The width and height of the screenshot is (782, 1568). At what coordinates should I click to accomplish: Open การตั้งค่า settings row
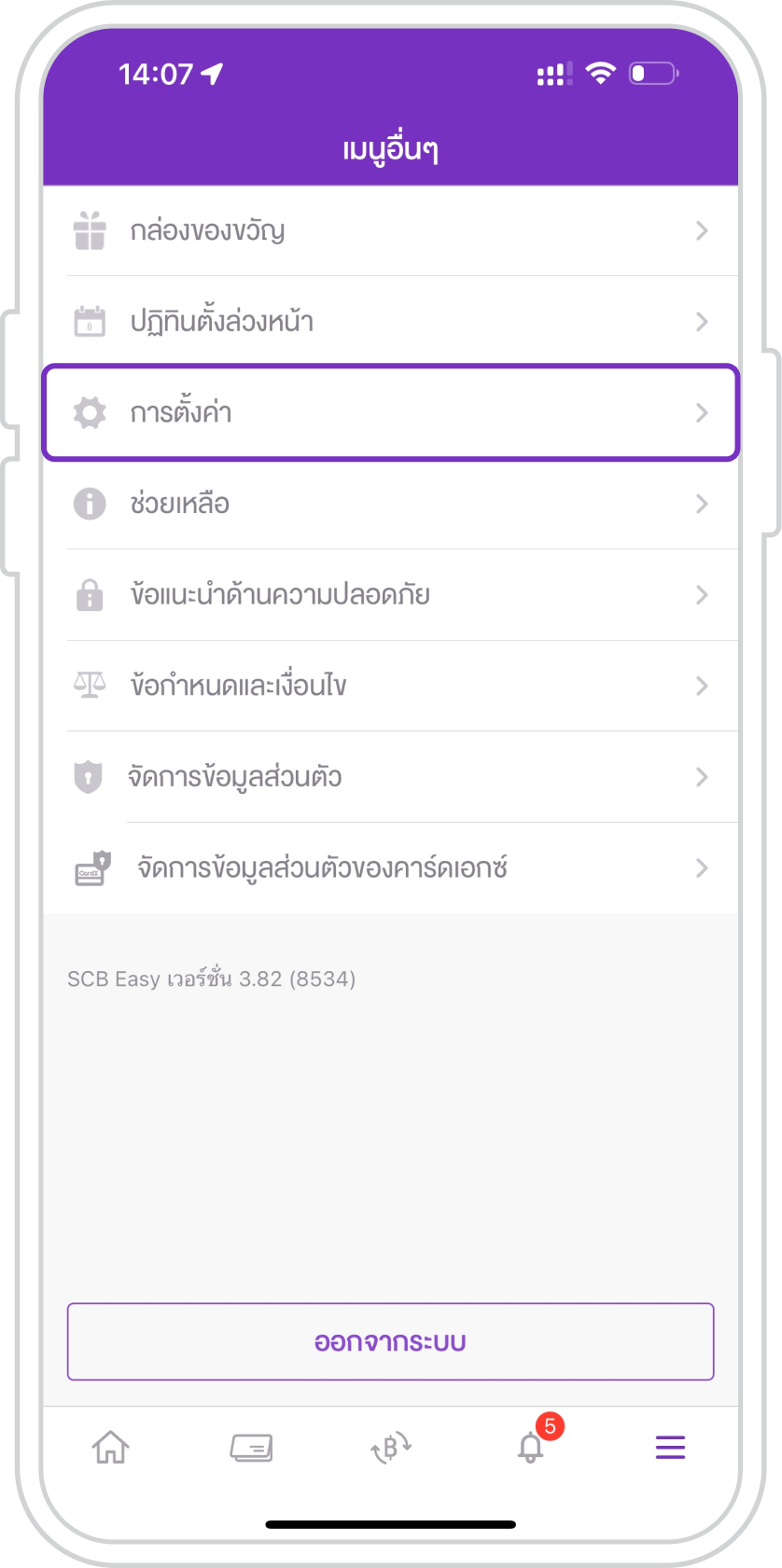[390, 412]
